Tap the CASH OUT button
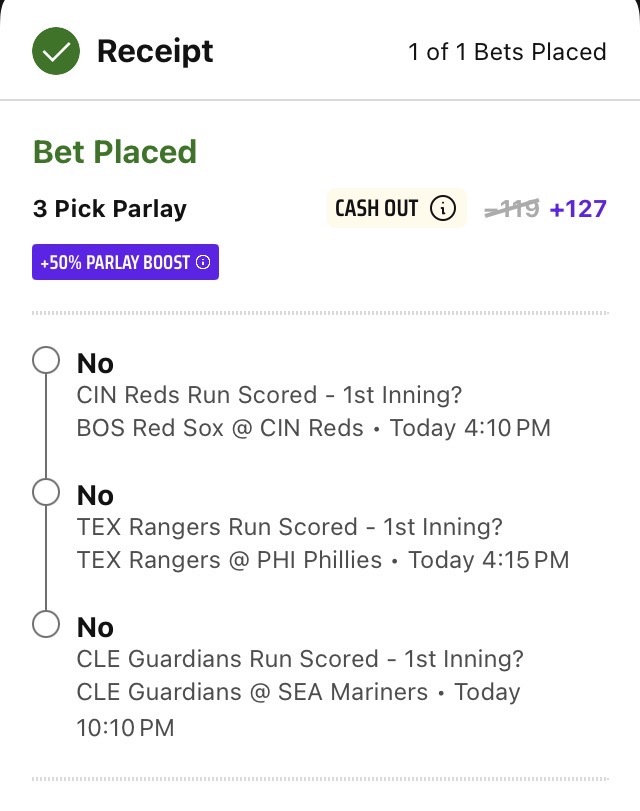640x811 pixels. 395,209
